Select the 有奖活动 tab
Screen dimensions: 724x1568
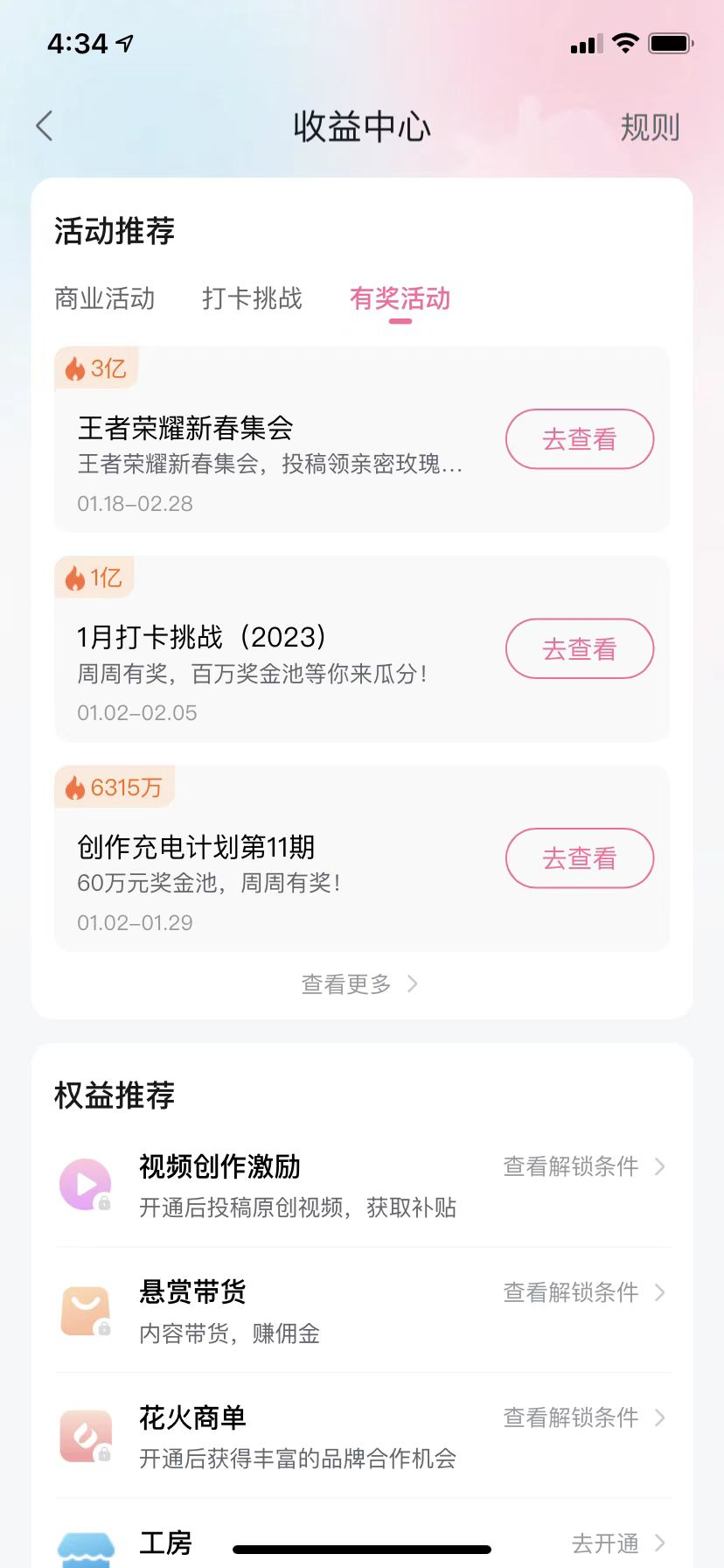(x=400, y=298)
